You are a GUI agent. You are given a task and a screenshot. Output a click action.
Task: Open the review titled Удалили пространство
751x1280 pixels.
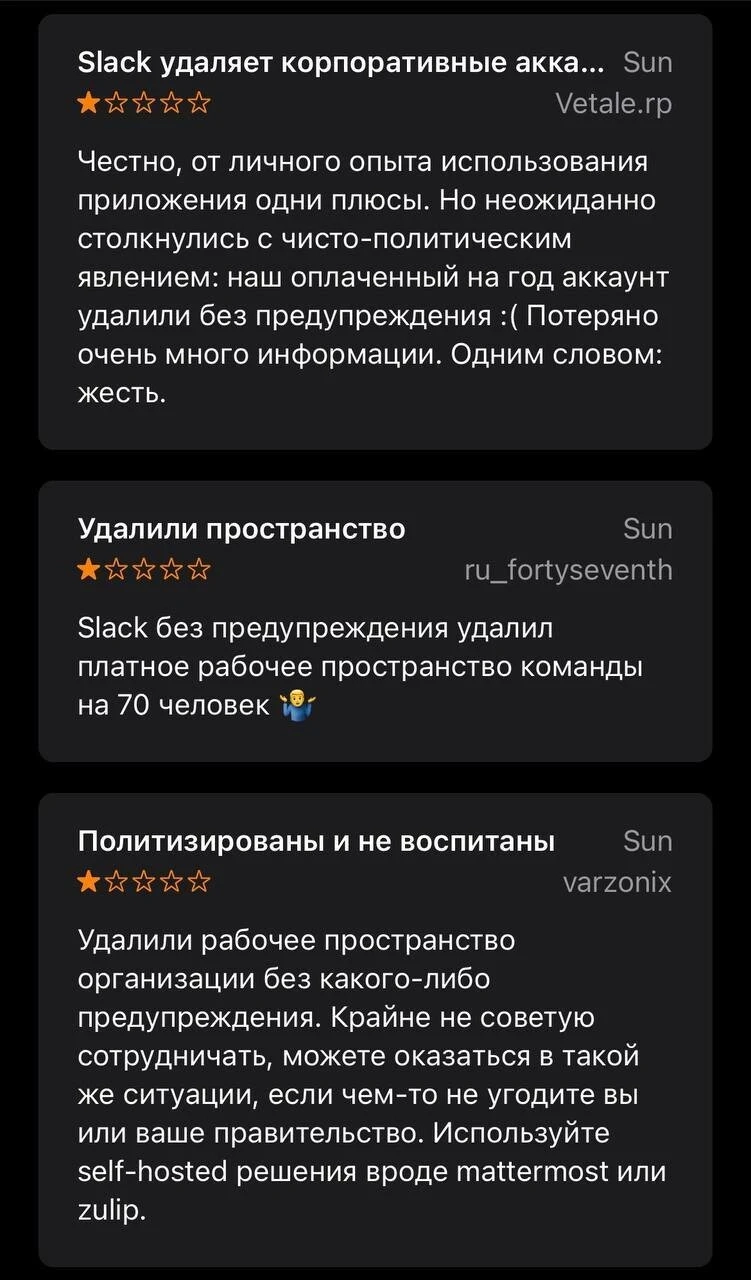(375, 620)
